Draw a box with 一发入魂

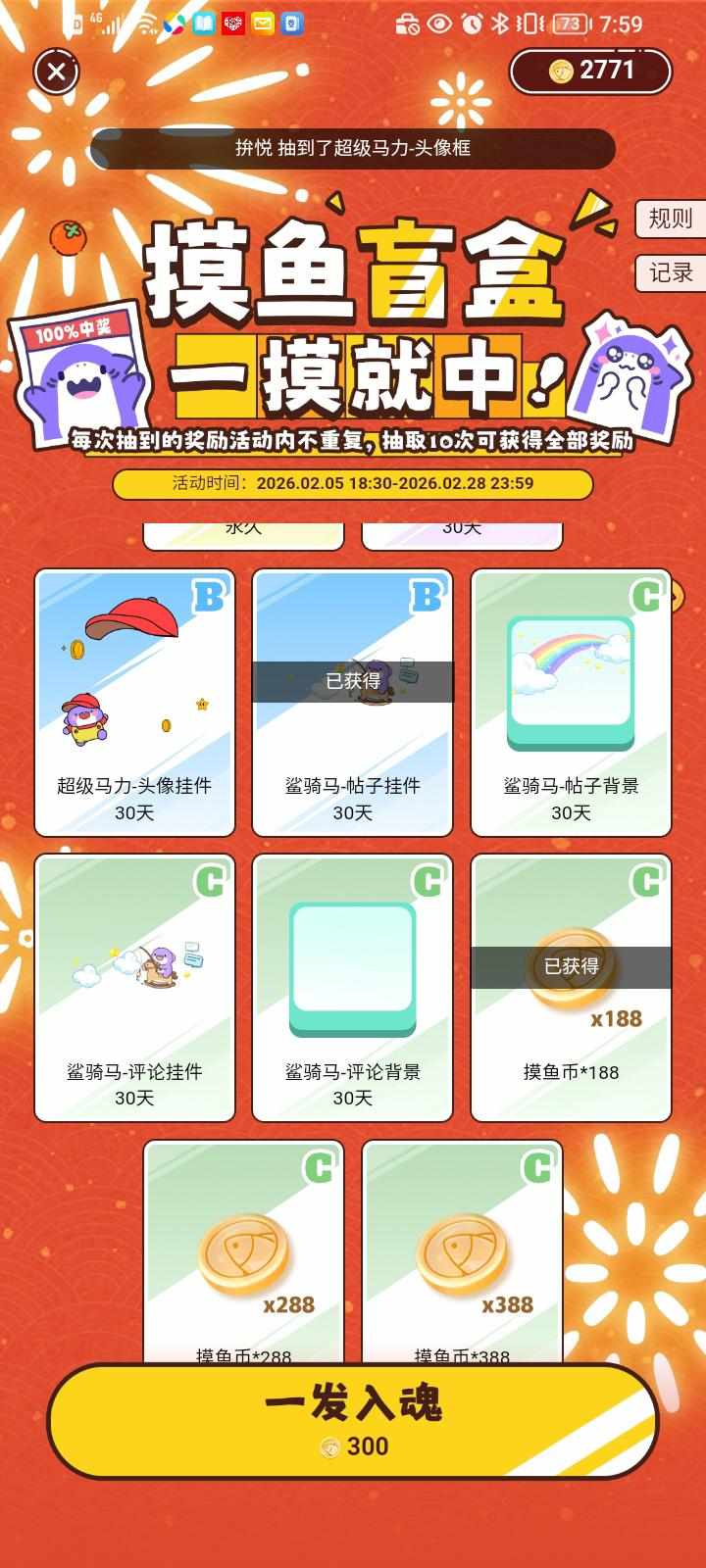click(353, 1419)
